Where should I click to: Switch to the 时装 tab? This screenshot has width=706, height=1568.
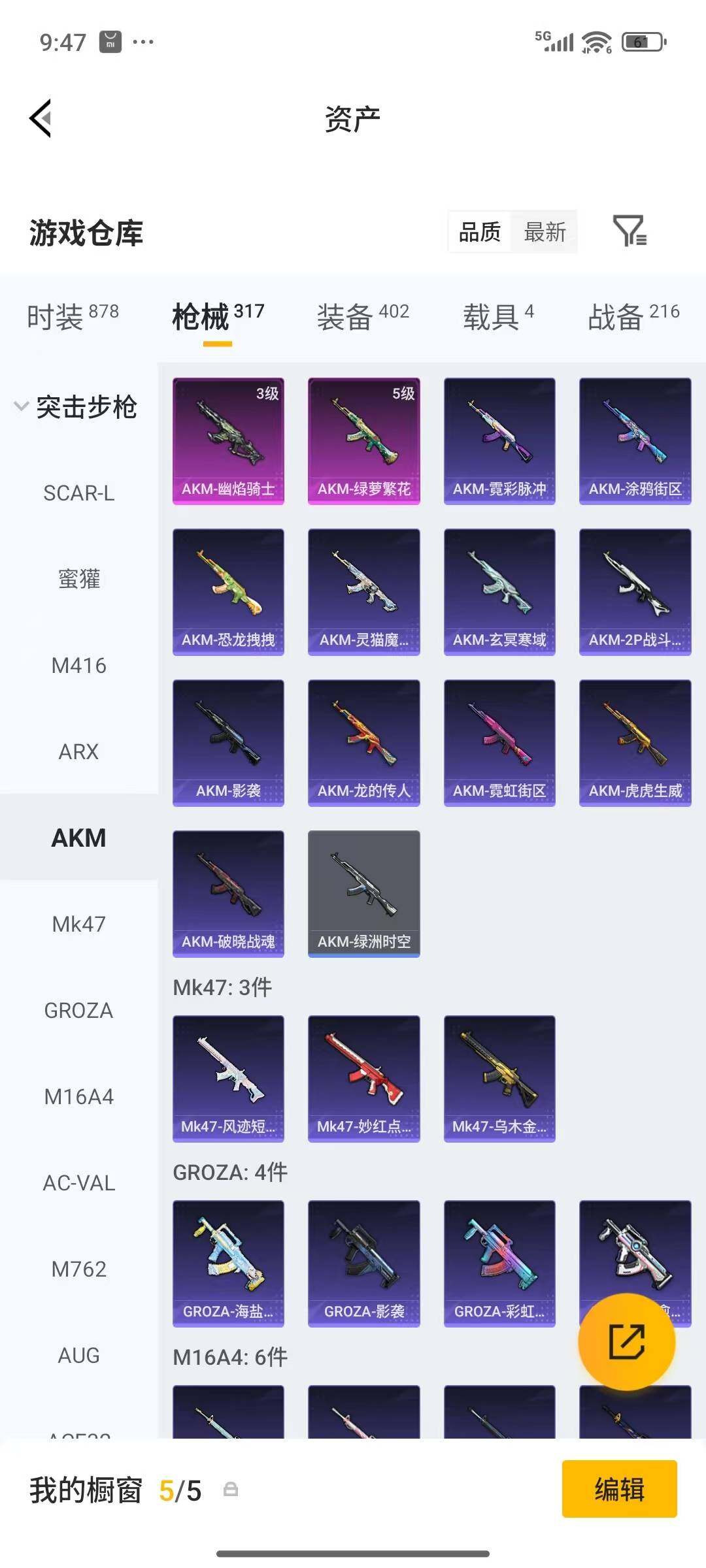pos(73,316)
